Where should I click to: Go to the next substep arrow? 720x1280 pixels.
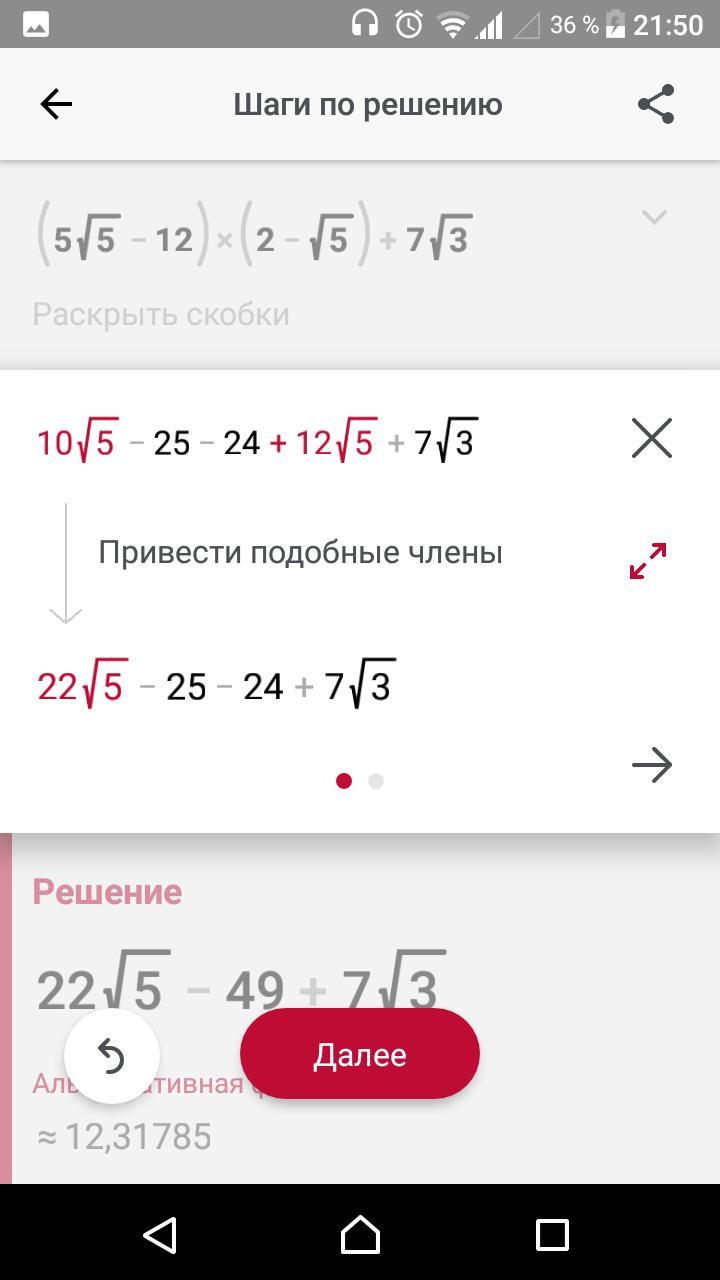(652, 766)
